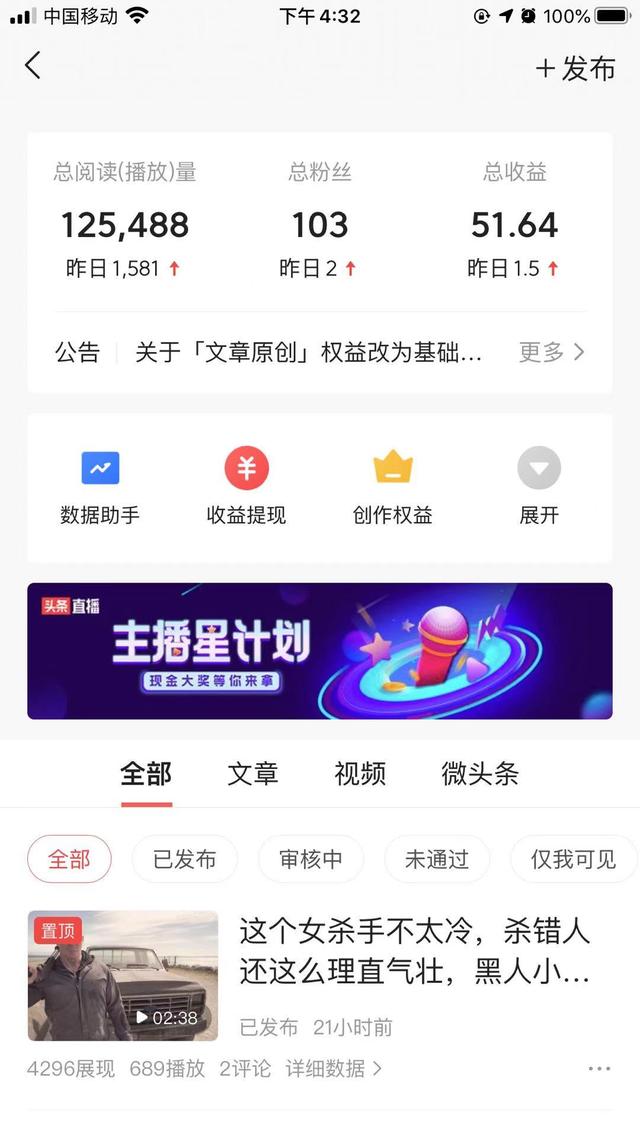Switch to the 视频 tab

point(360,773)
